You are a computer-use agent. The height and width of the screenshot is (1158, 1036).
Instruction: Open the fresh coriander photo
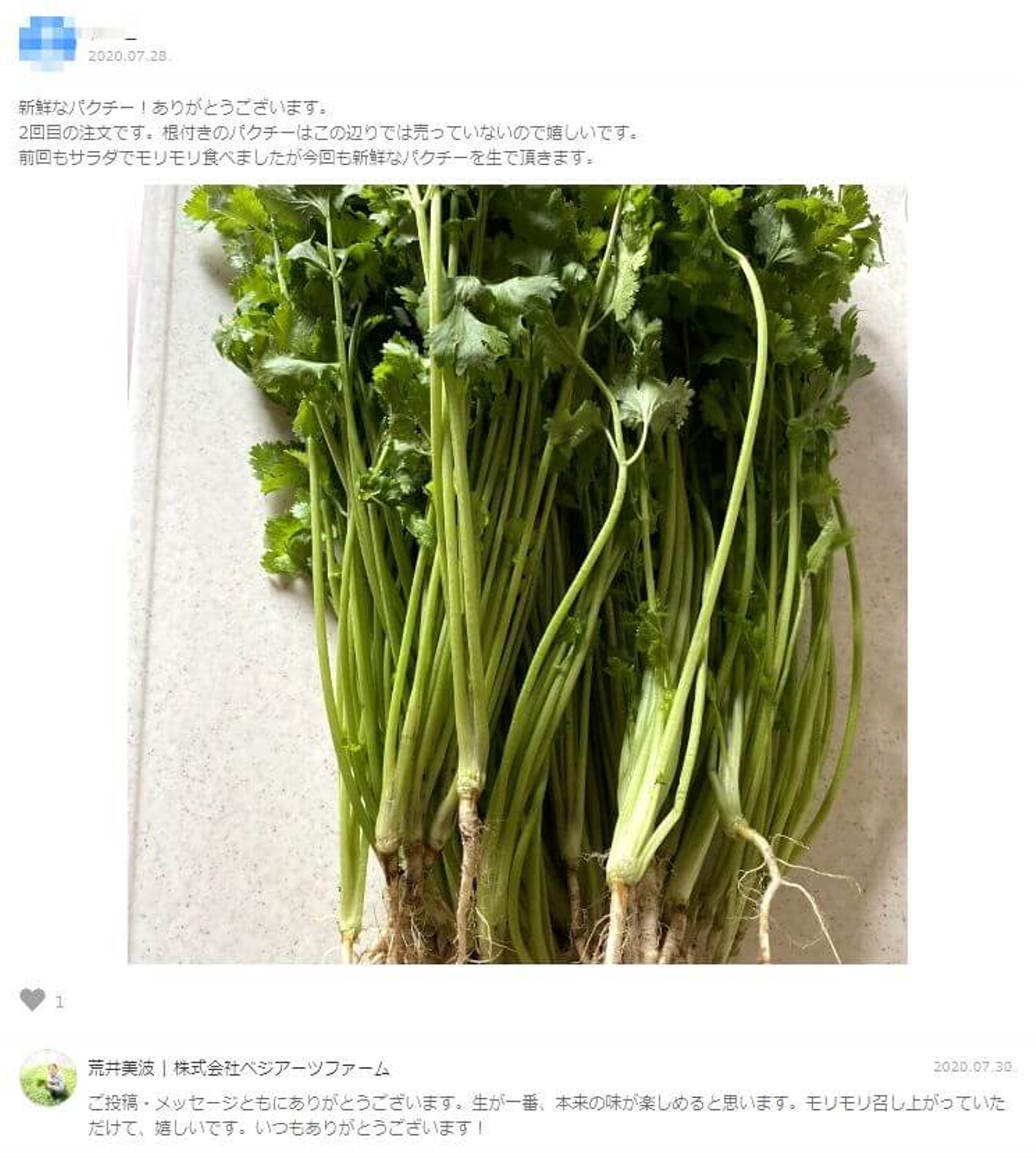(517, 574)
